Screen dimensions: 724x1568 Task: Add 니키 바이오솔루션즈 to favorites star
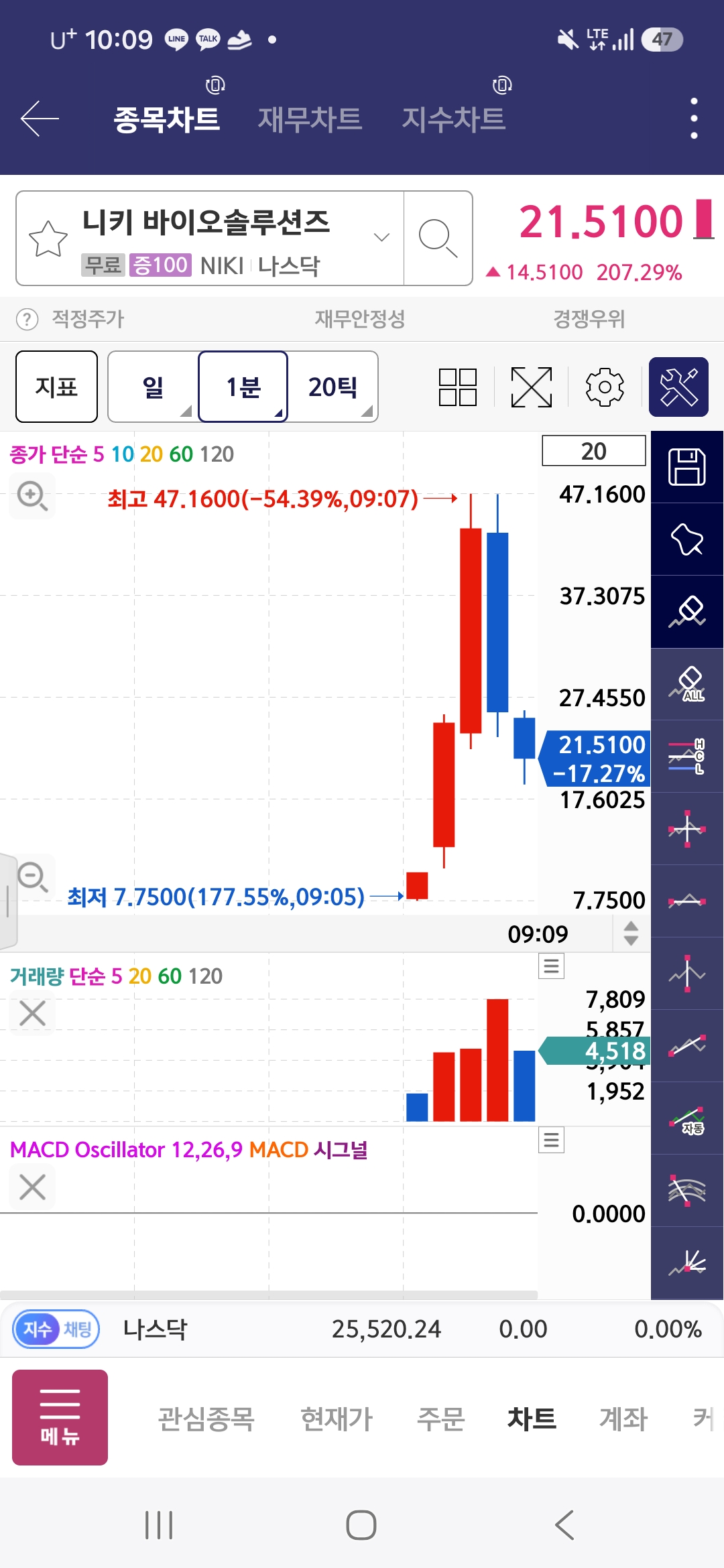(x=48, y=239)
